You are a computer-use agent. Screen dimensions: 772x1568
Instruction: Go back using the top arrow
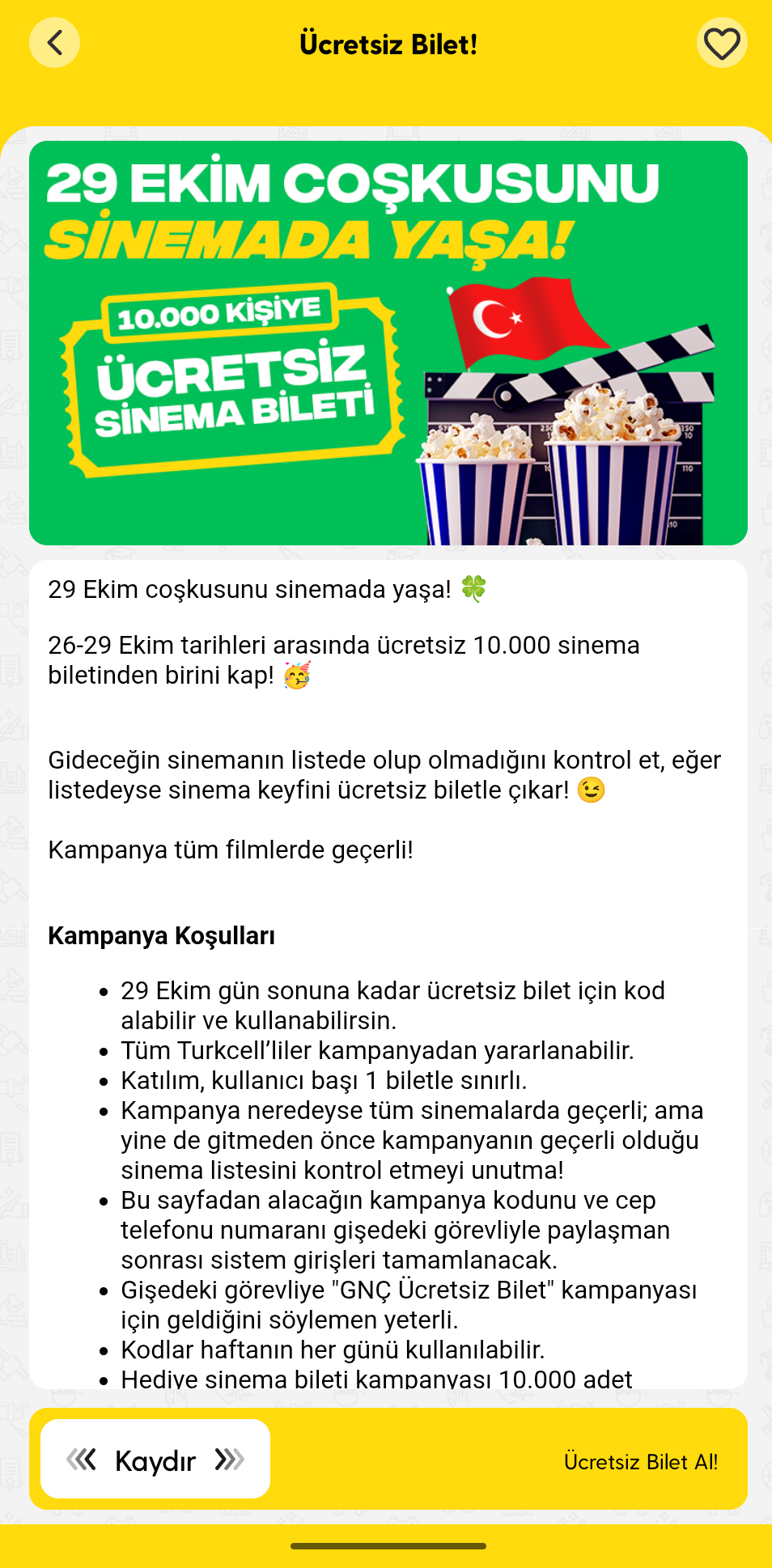54,43
